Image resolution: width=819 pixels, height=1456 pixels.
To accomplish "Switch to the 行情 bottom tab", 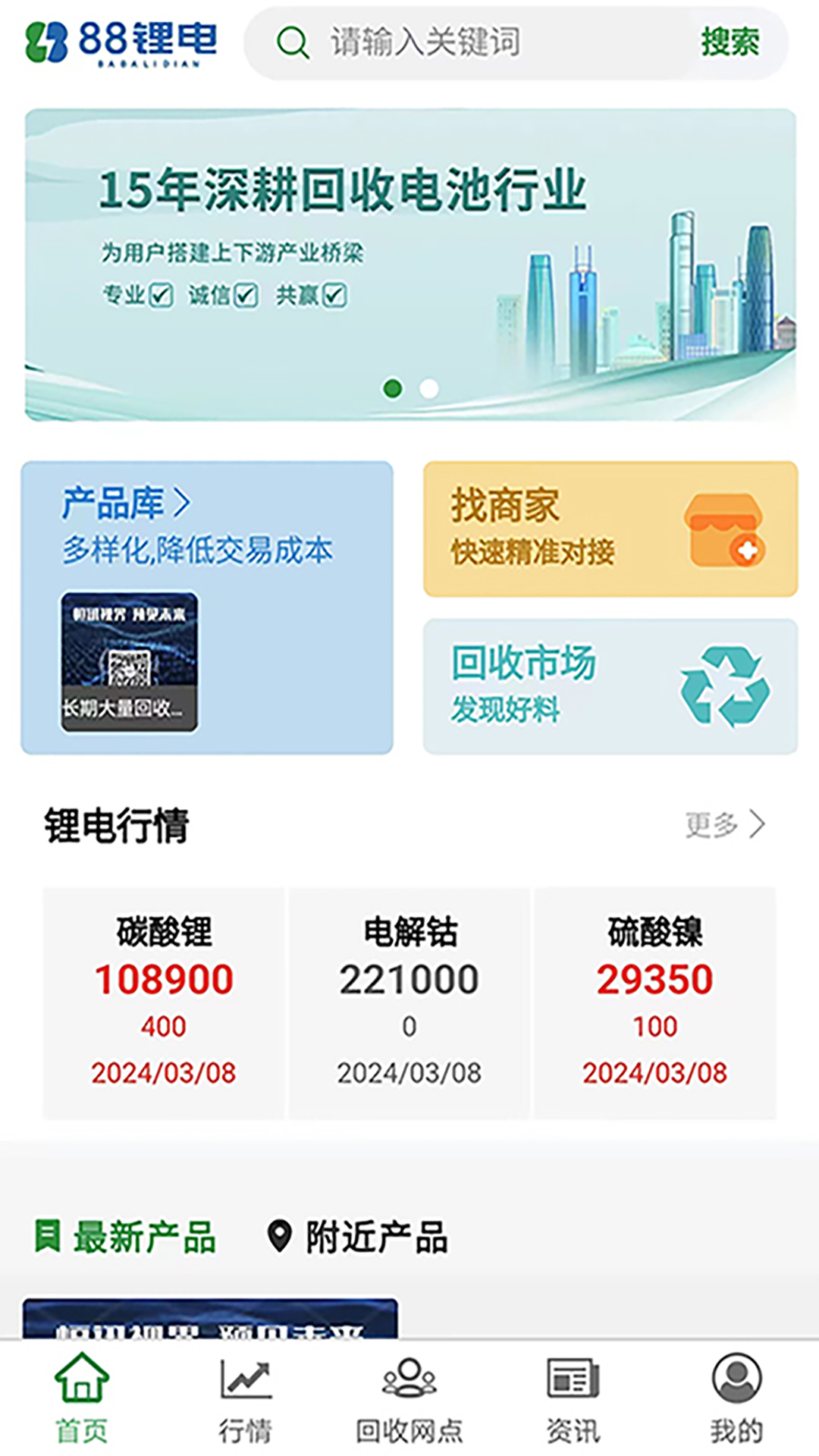I will pos(246,1398).
